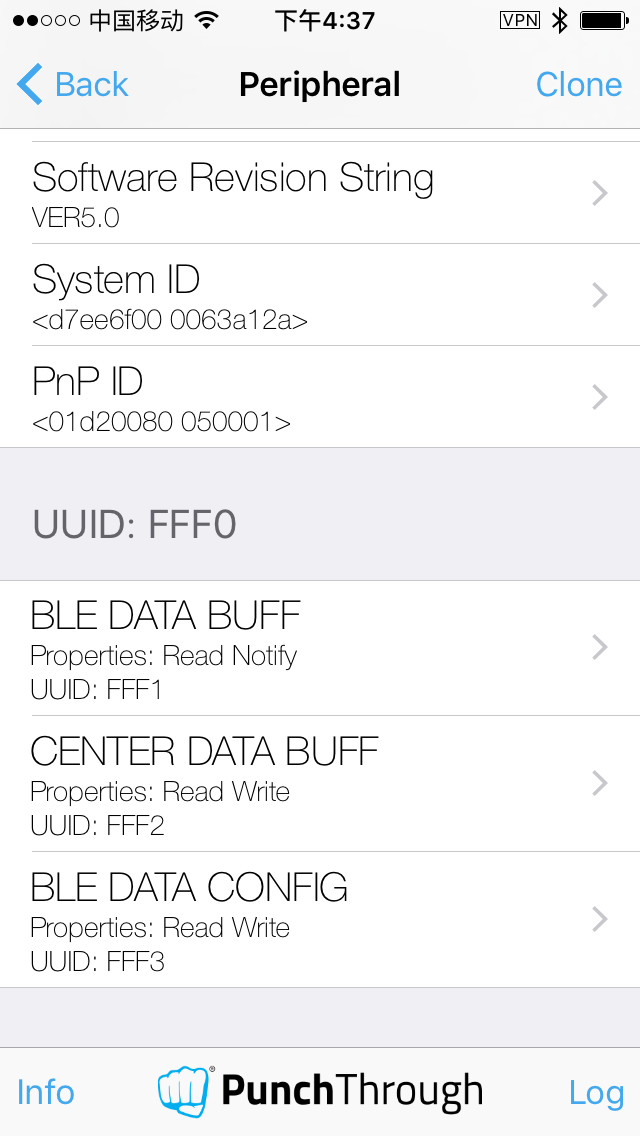Image resolution: width=640 pixels, height=1136 pixels.
Task: Select CENTER DATA BUFF characteristic FFF2
Action: click(320, 784)
